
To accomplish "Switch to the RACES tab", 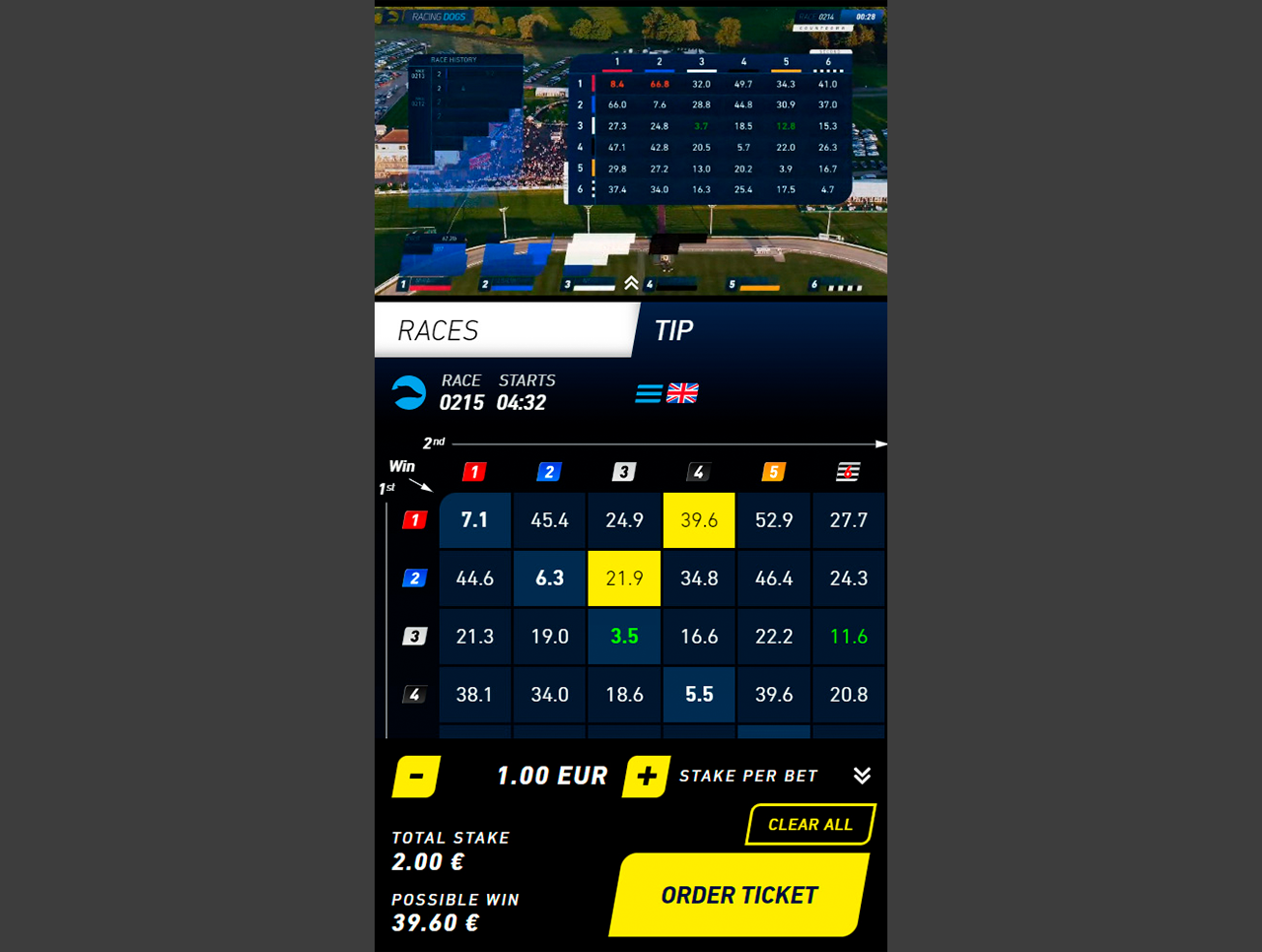I will pyautogui.click(x=503, y=330).
